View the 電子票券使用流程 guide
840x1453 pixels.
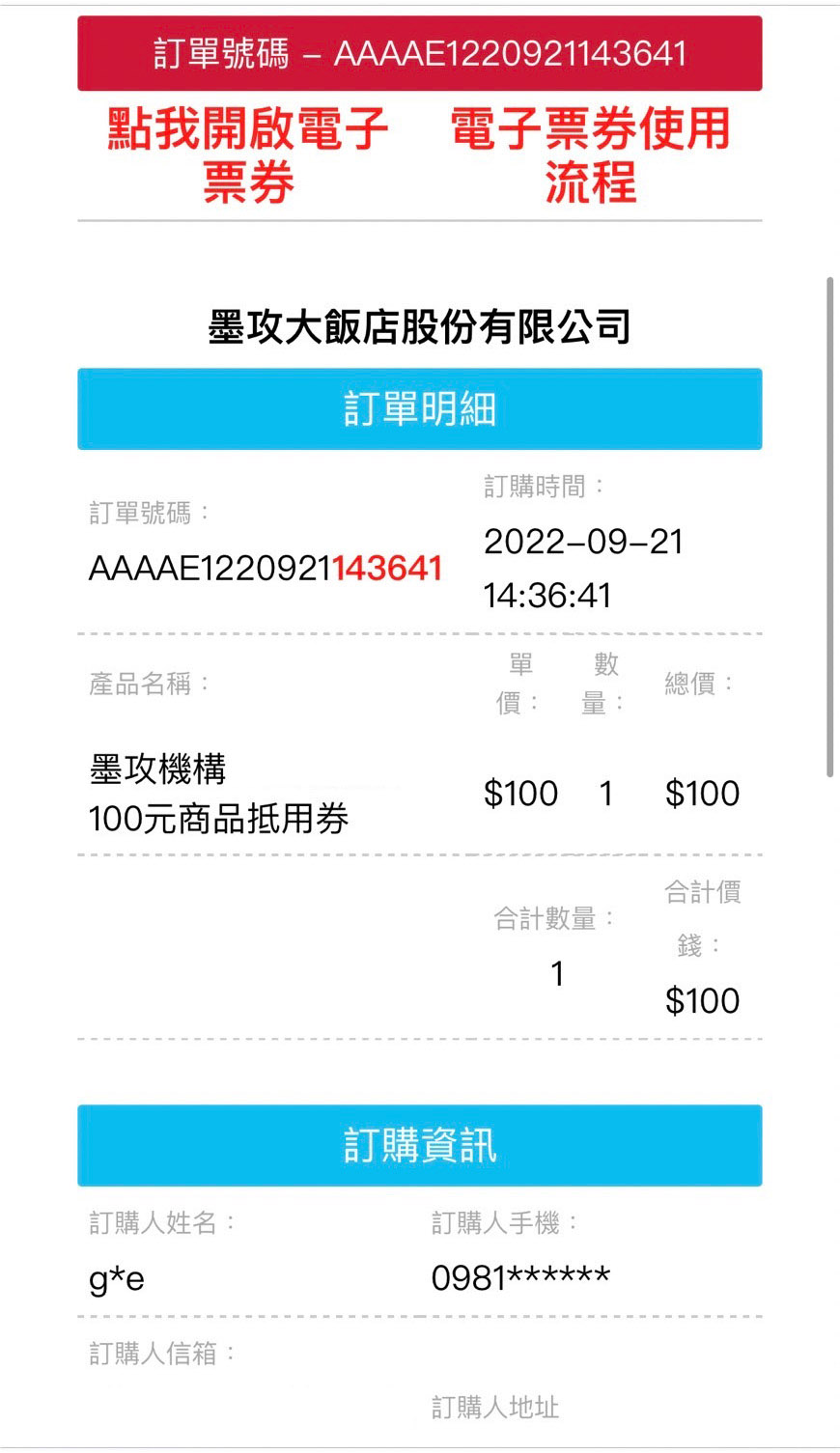pyautogui.click(x=590, y=155)
